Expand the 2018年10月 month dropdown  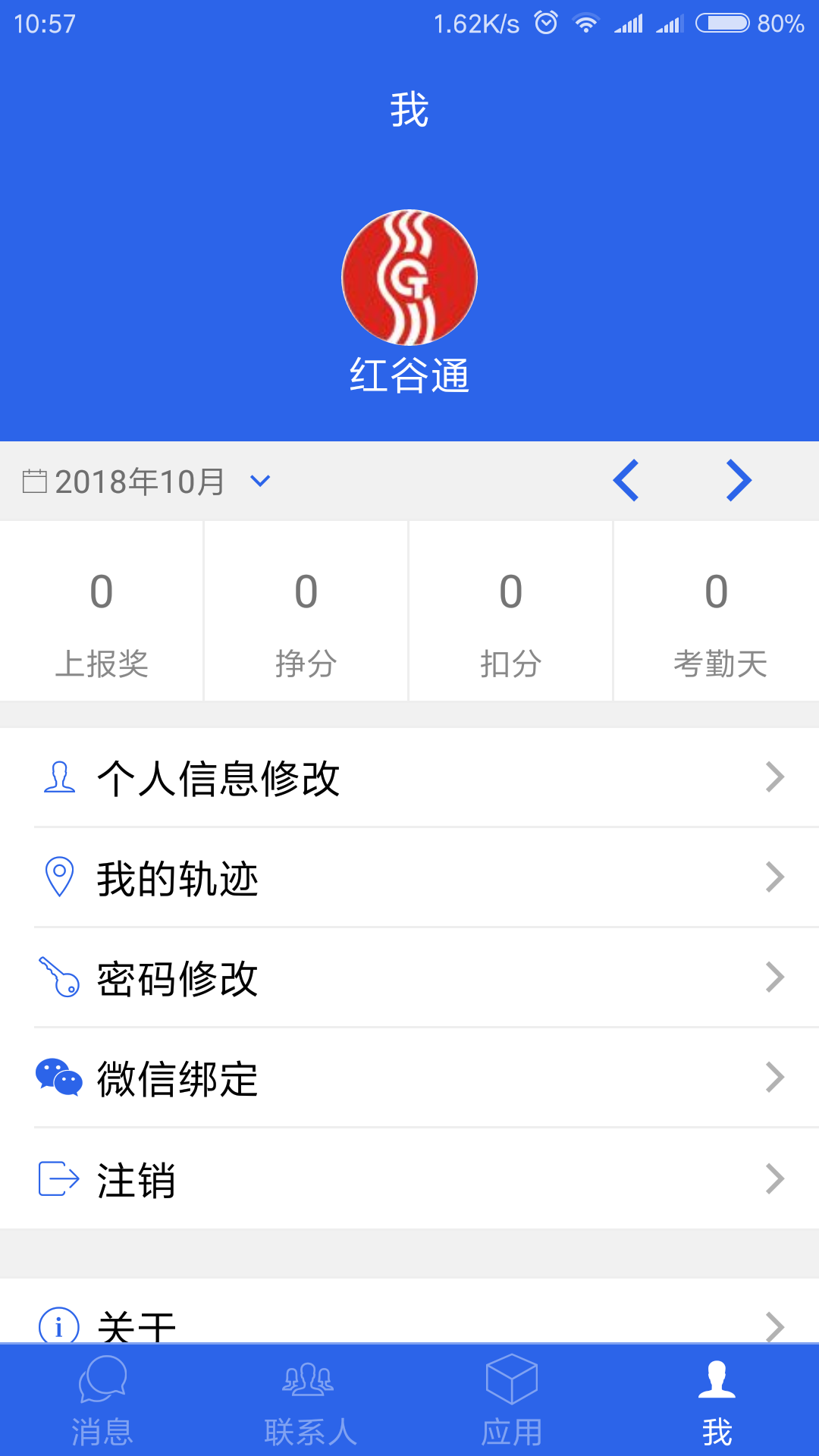259,481
